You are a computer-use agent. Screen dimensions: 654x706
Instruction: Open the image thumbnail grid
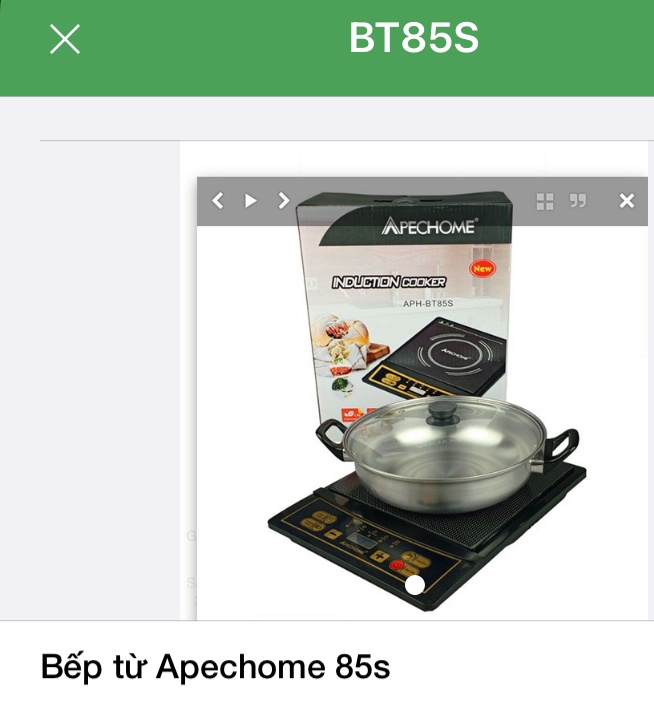[x=544, y=201]
